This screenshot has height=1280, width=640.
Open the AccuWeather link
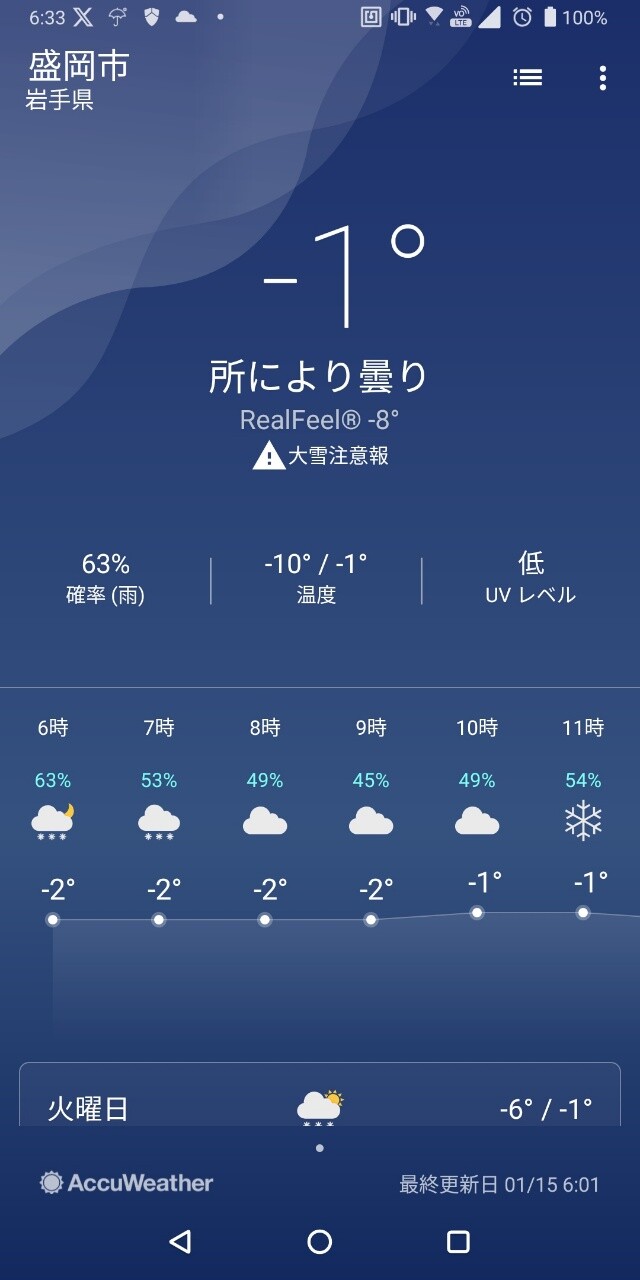[x=127, y=1184]
